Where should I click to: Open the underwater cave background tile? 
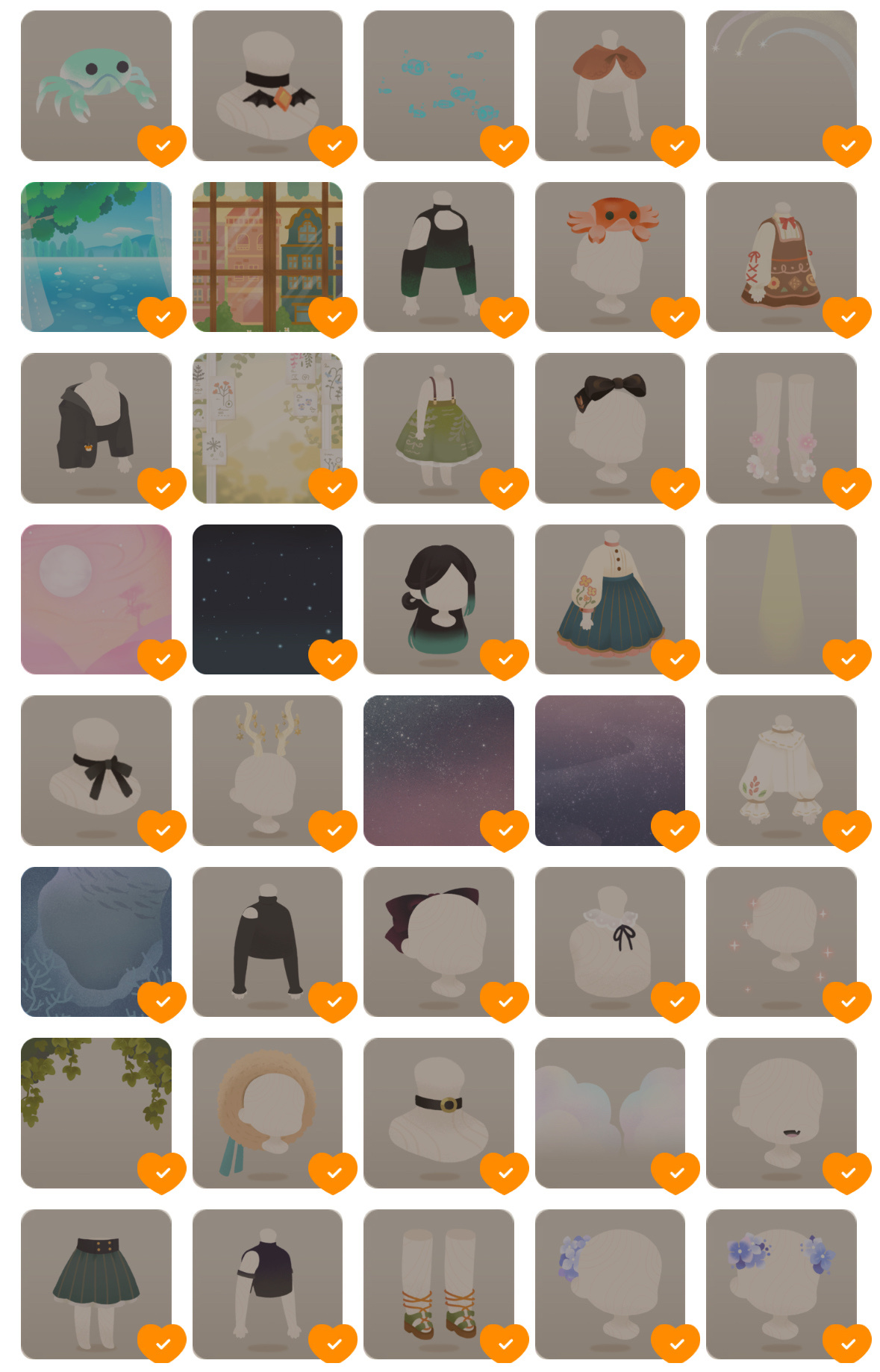pyautogui.click(x=96, y=942)
